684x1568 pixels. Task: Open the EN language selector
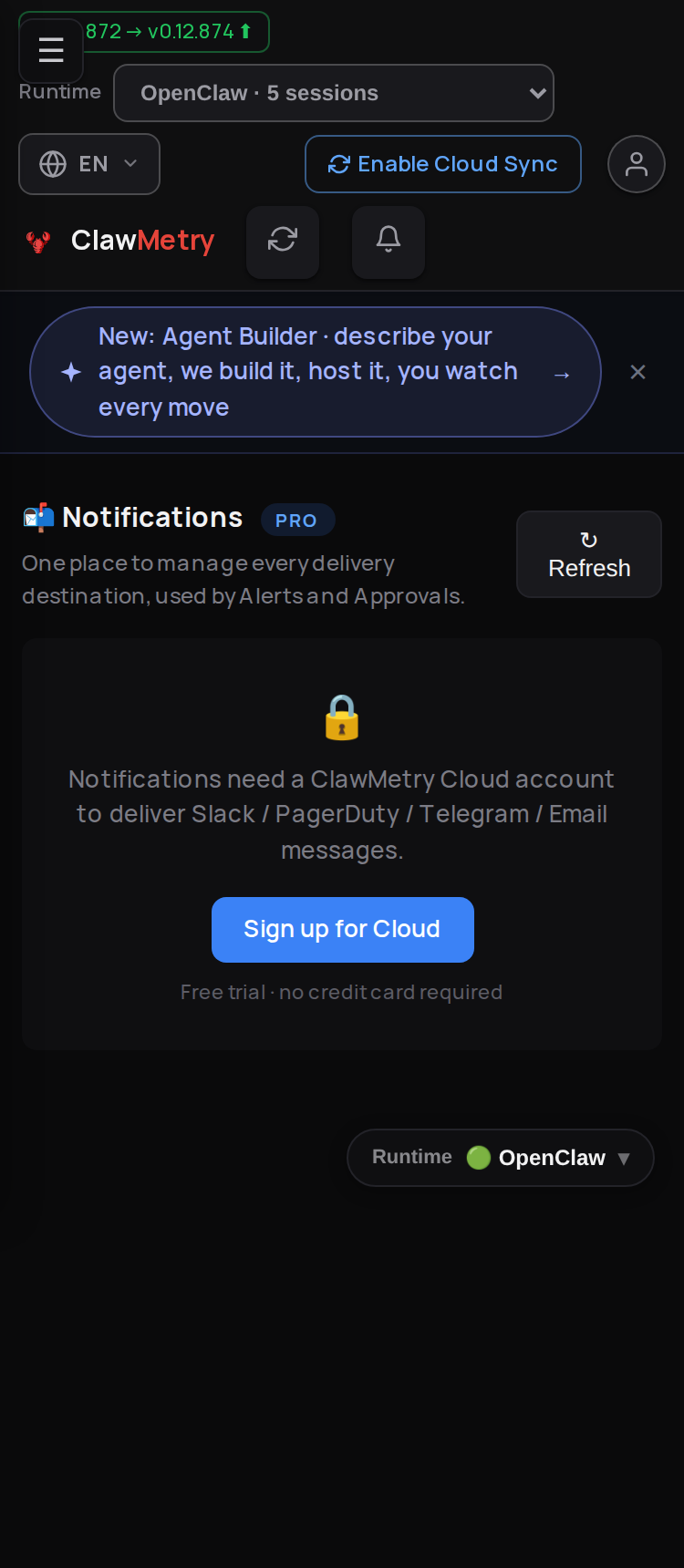click(x=89, y=164)
